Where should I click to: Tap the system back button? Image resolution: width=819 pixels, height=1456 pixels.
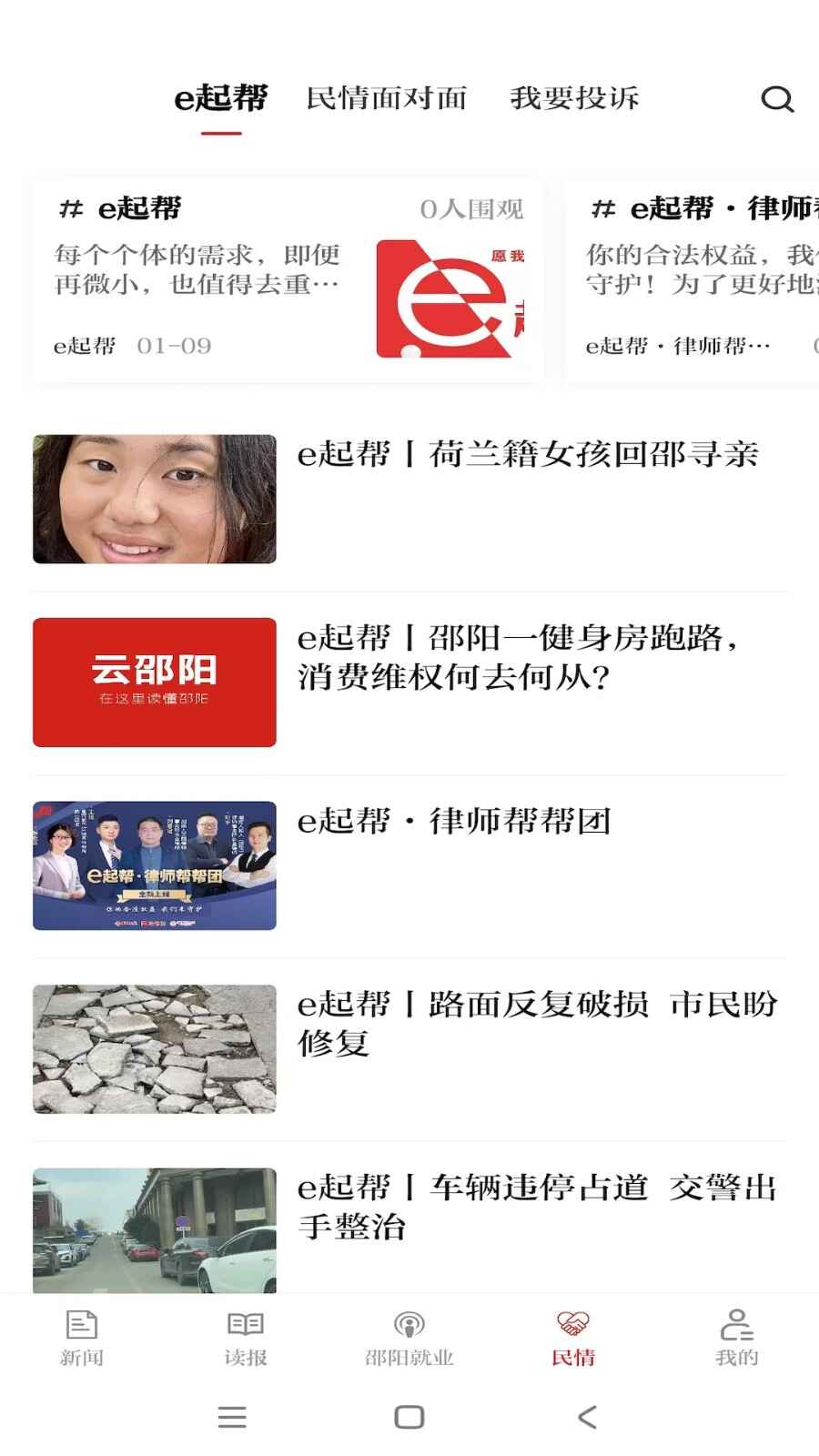point(588,1417)
